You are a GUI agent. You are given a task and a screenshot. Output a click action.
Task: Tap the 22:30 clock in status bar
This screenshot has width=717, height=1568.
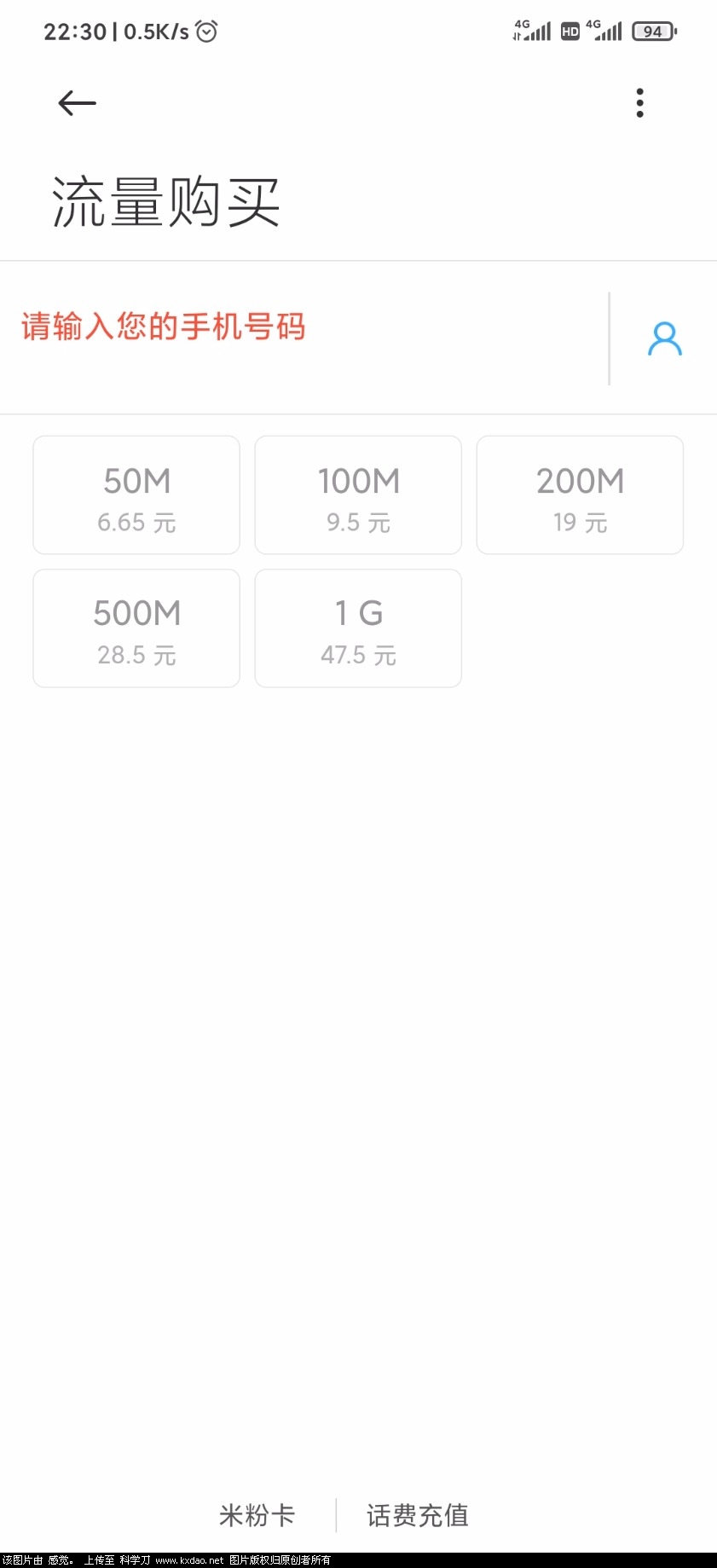(x=74, y=32)
